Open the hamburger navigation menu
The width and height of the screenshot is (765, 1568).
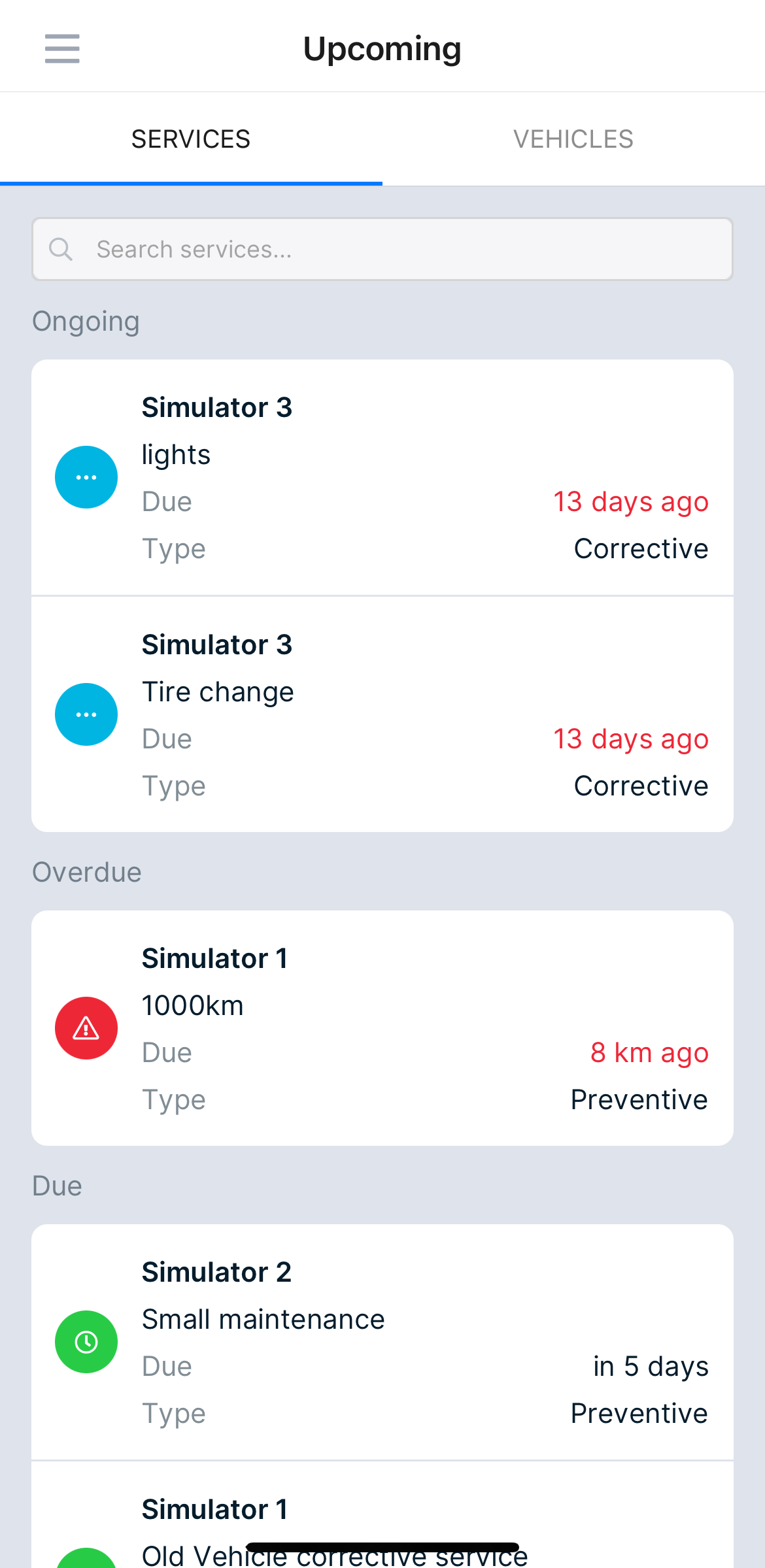point(61,48)
